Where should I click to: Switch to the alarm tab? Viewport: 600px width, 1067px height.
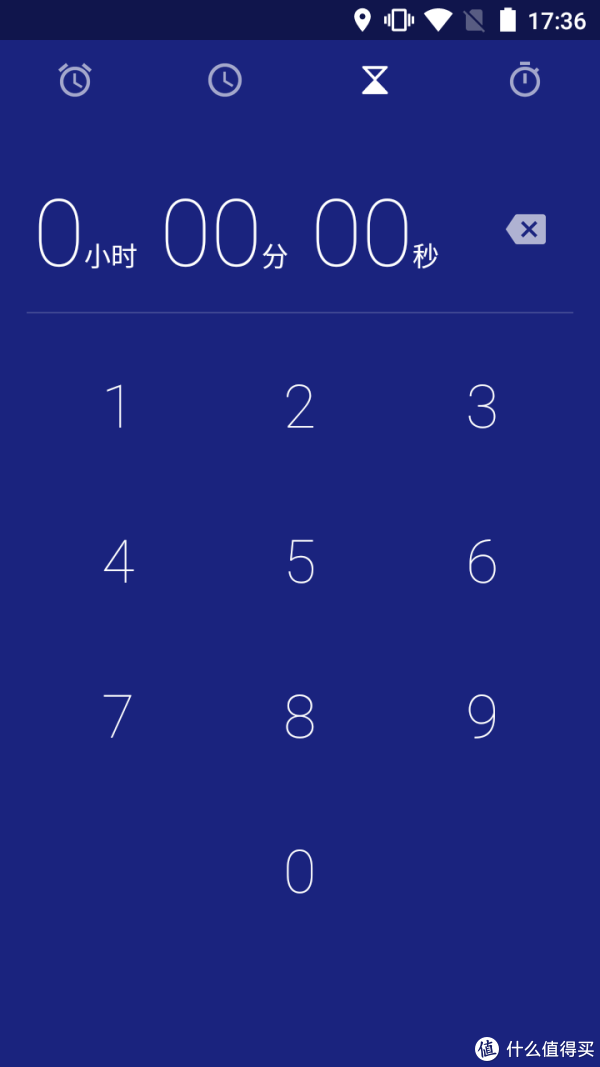[x=75, y=80]
